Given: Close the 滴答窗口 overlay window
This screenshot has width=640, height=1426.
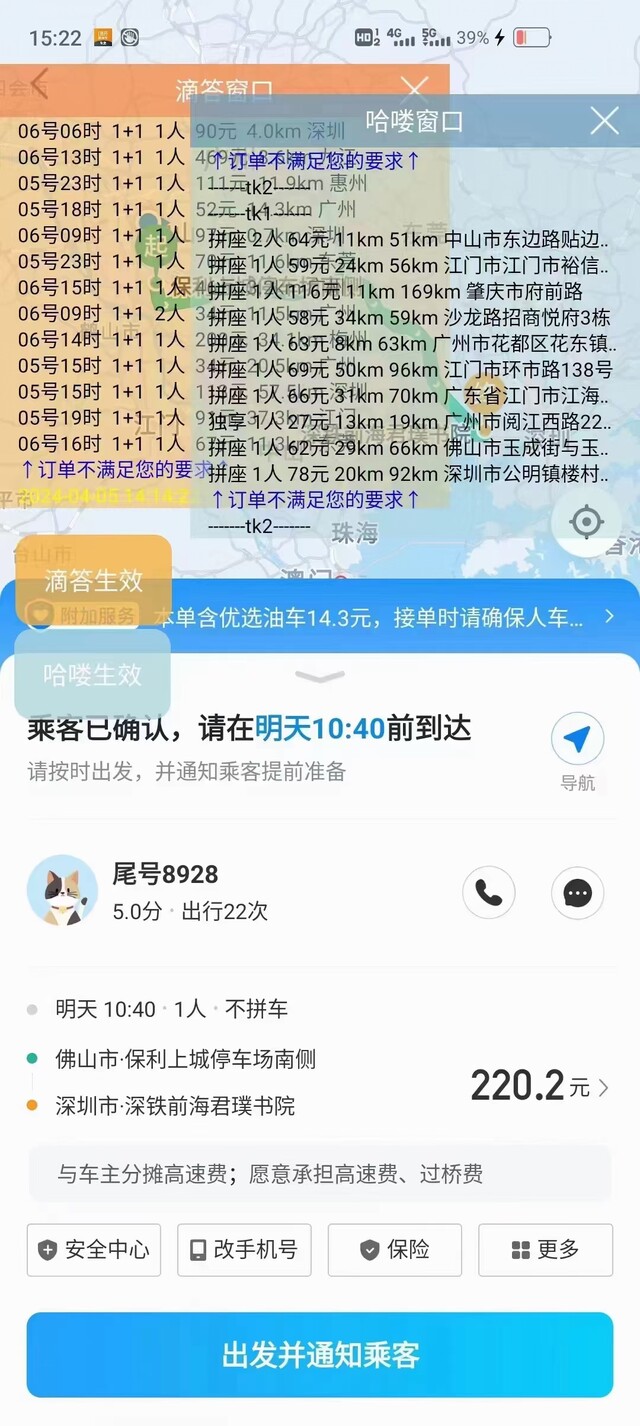Looking at the screenshot, I should click(x=414, y=88).
